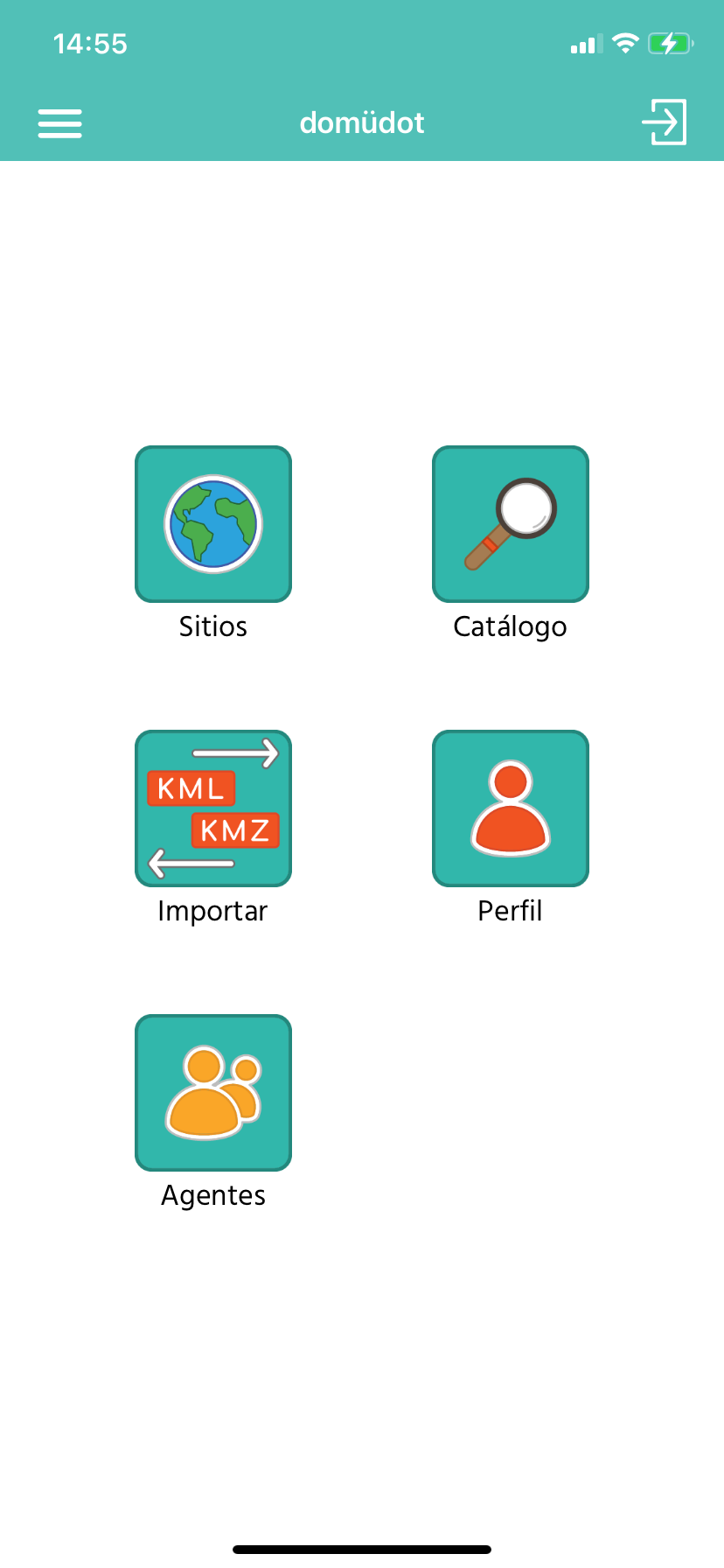Tap the logout icon
The image size is (724, 1568).
[665, 122]
